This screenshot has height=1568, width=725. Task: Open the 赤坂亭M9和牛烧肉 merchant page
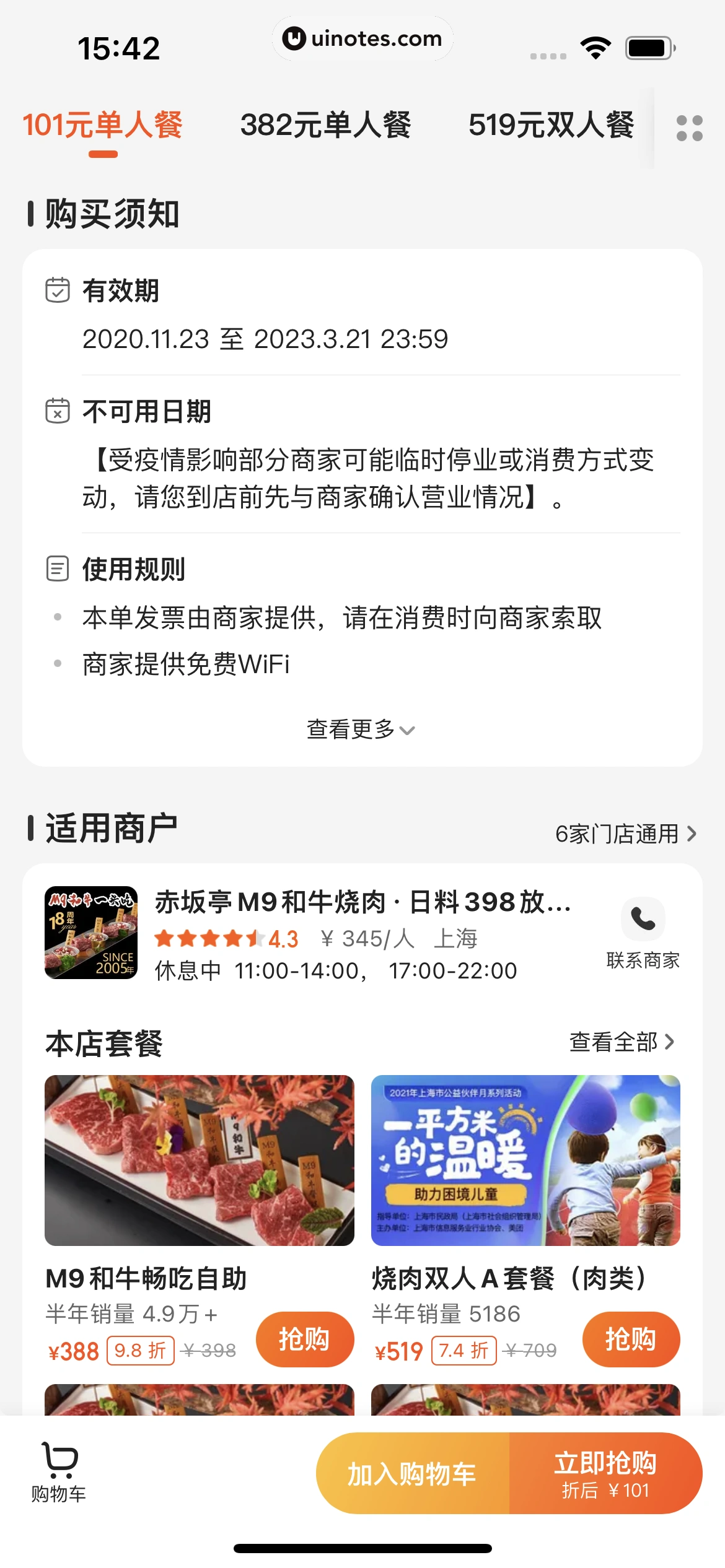pos(362,902)
